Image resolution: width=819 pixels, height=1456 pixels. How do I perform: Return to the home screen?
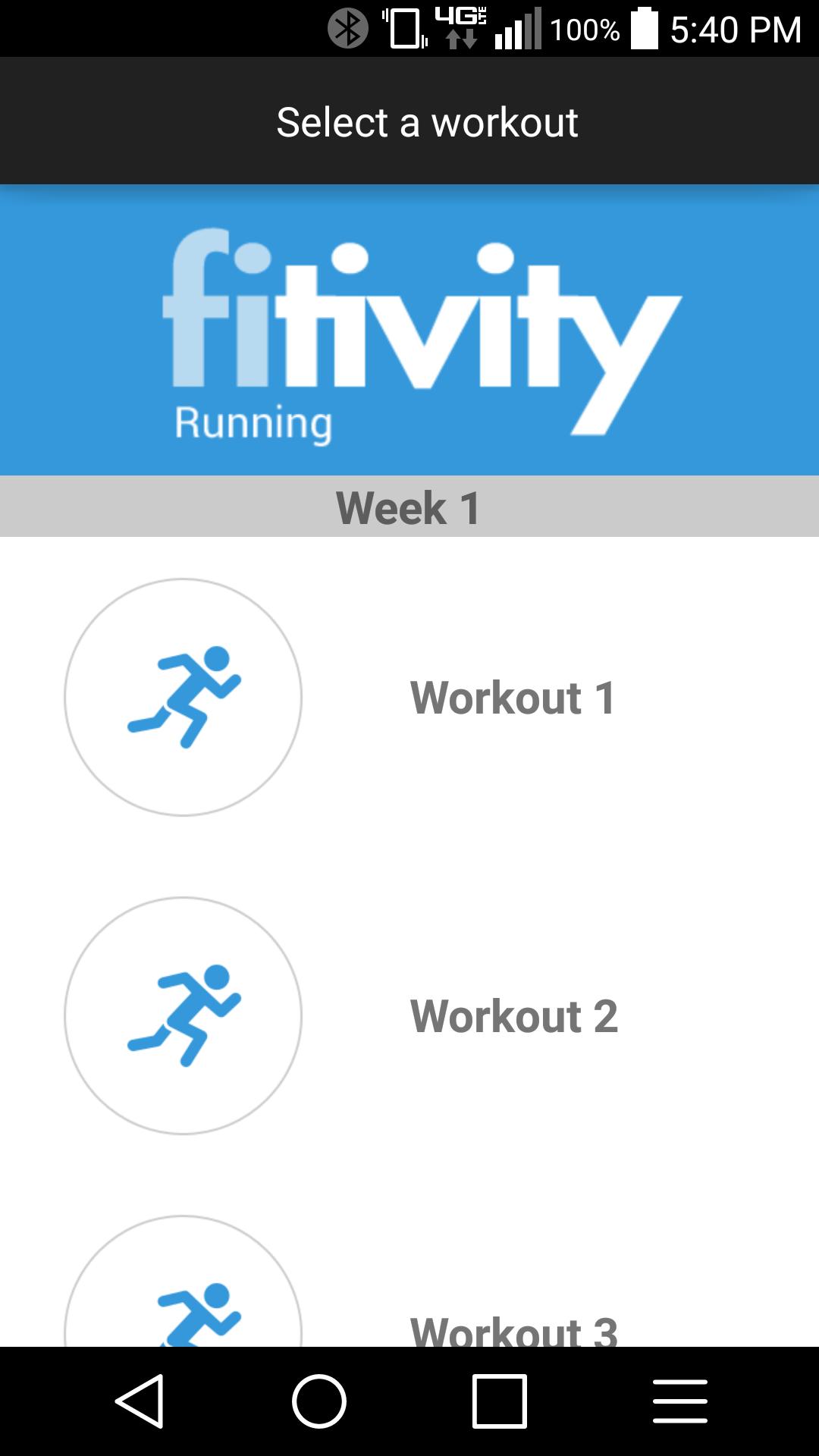coord(319,1401)
